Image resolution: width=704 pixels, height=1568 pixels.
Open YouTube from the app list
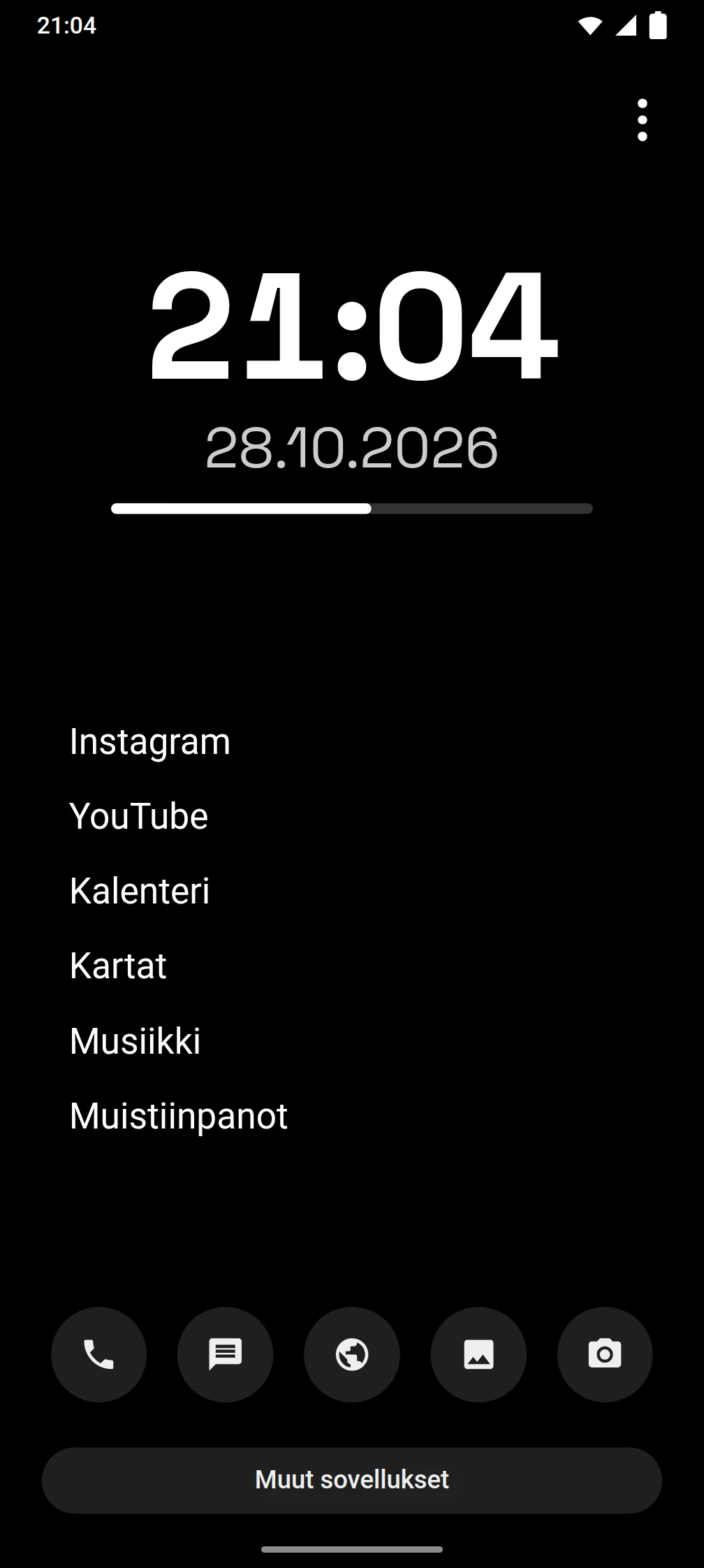coord(138,816)
